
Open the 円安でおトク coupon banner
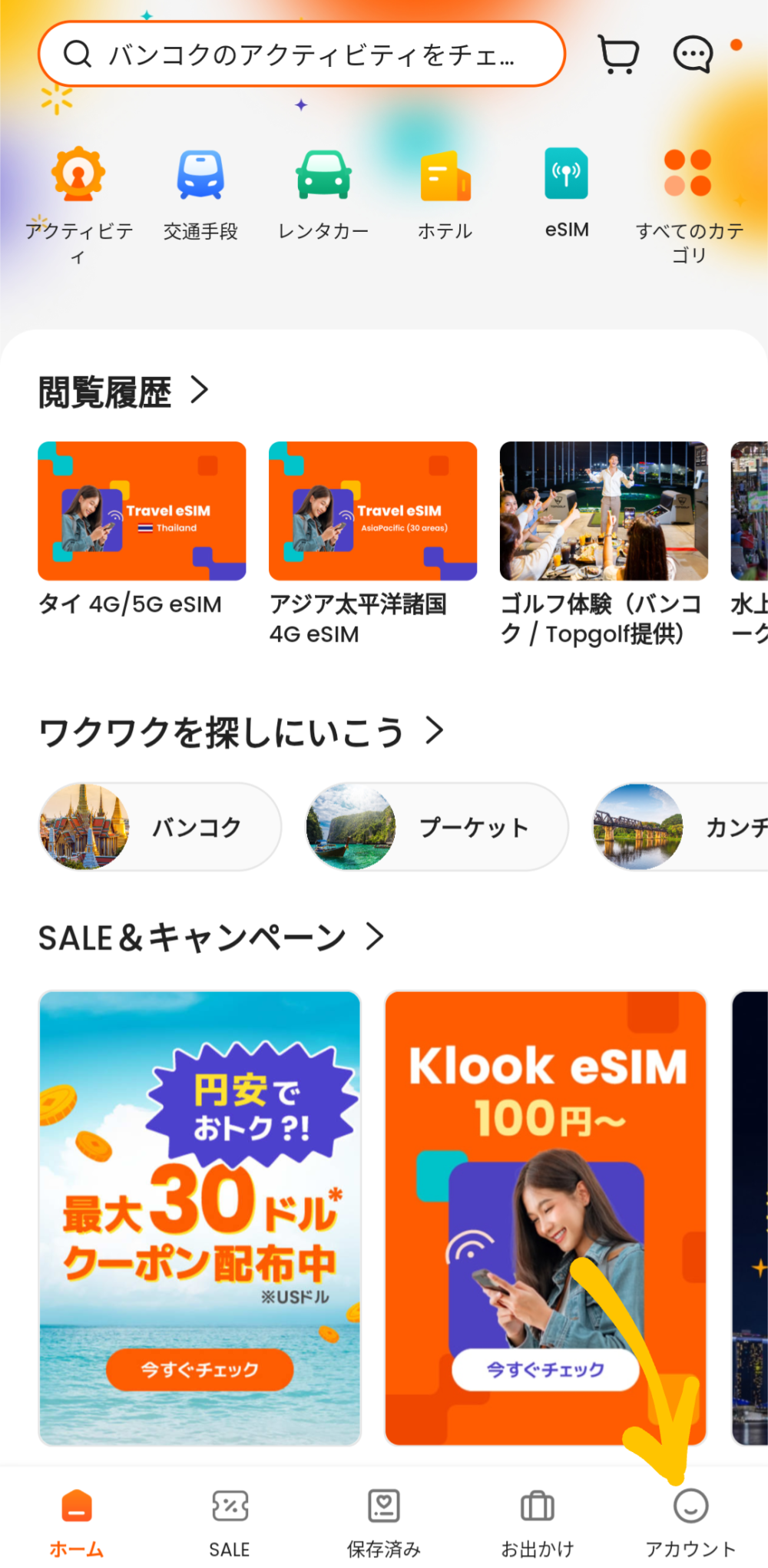pyautogui.click(x=200, y=1218)
